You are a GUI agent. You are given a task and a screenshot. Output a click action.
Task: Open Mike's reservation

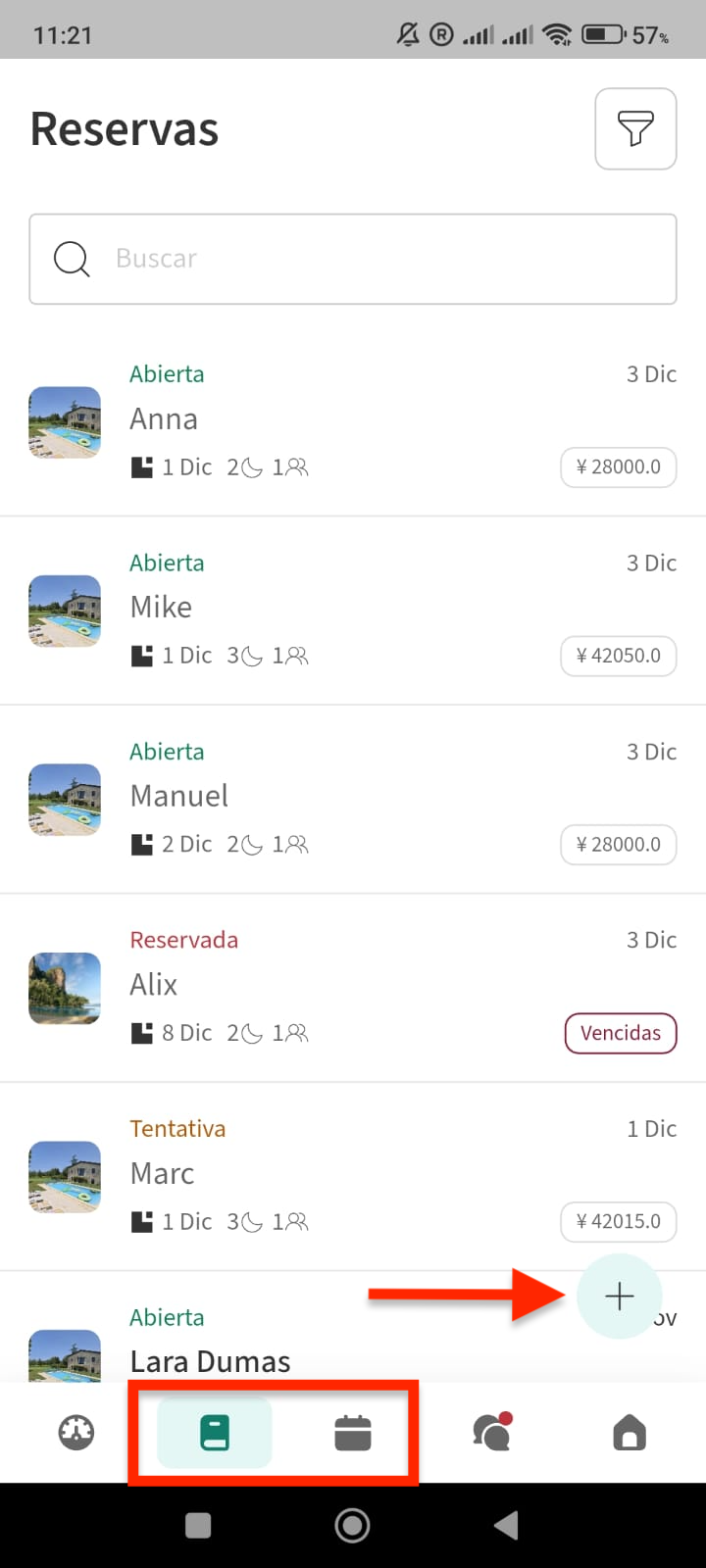pyautogui.click(x=353, y=610)
